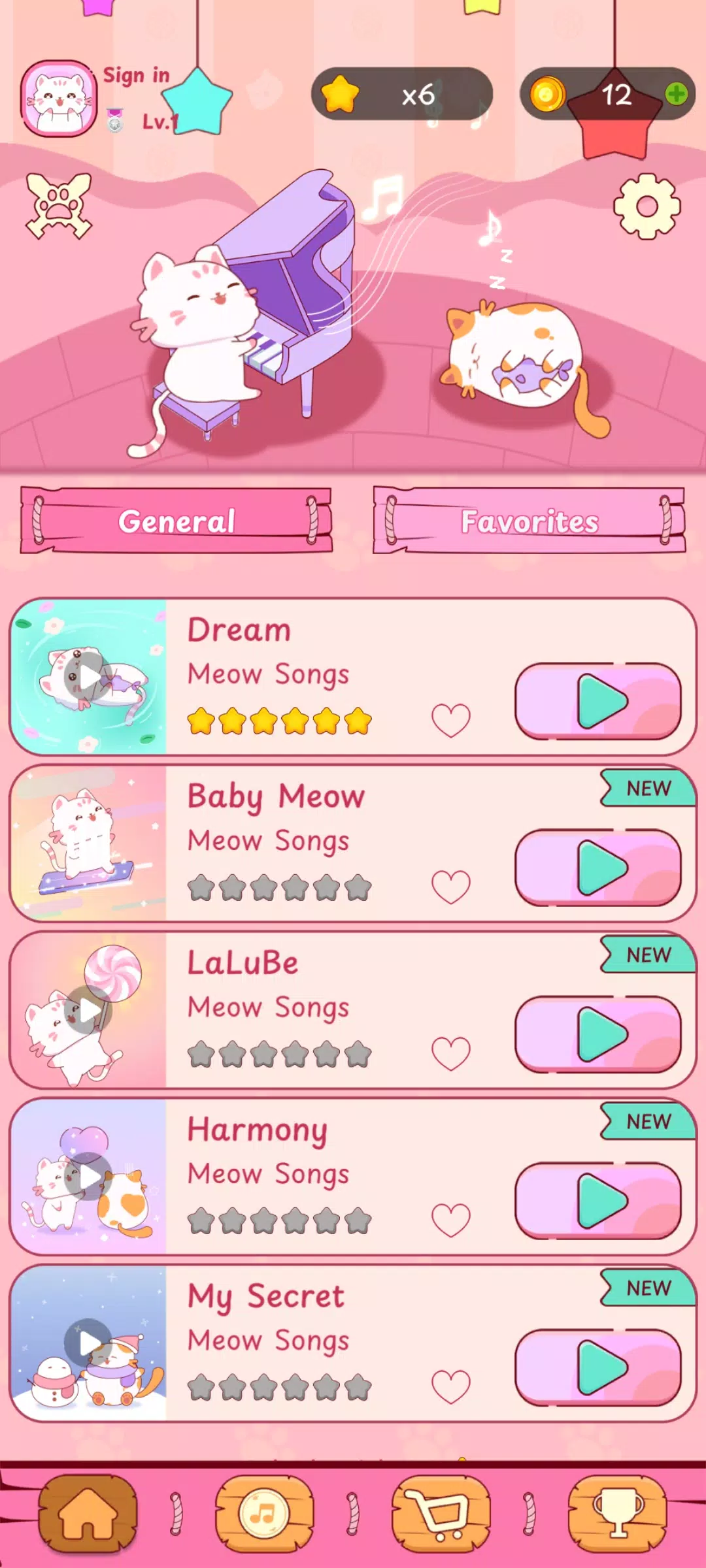Switch to the Favorites tab

coord(529,521)
